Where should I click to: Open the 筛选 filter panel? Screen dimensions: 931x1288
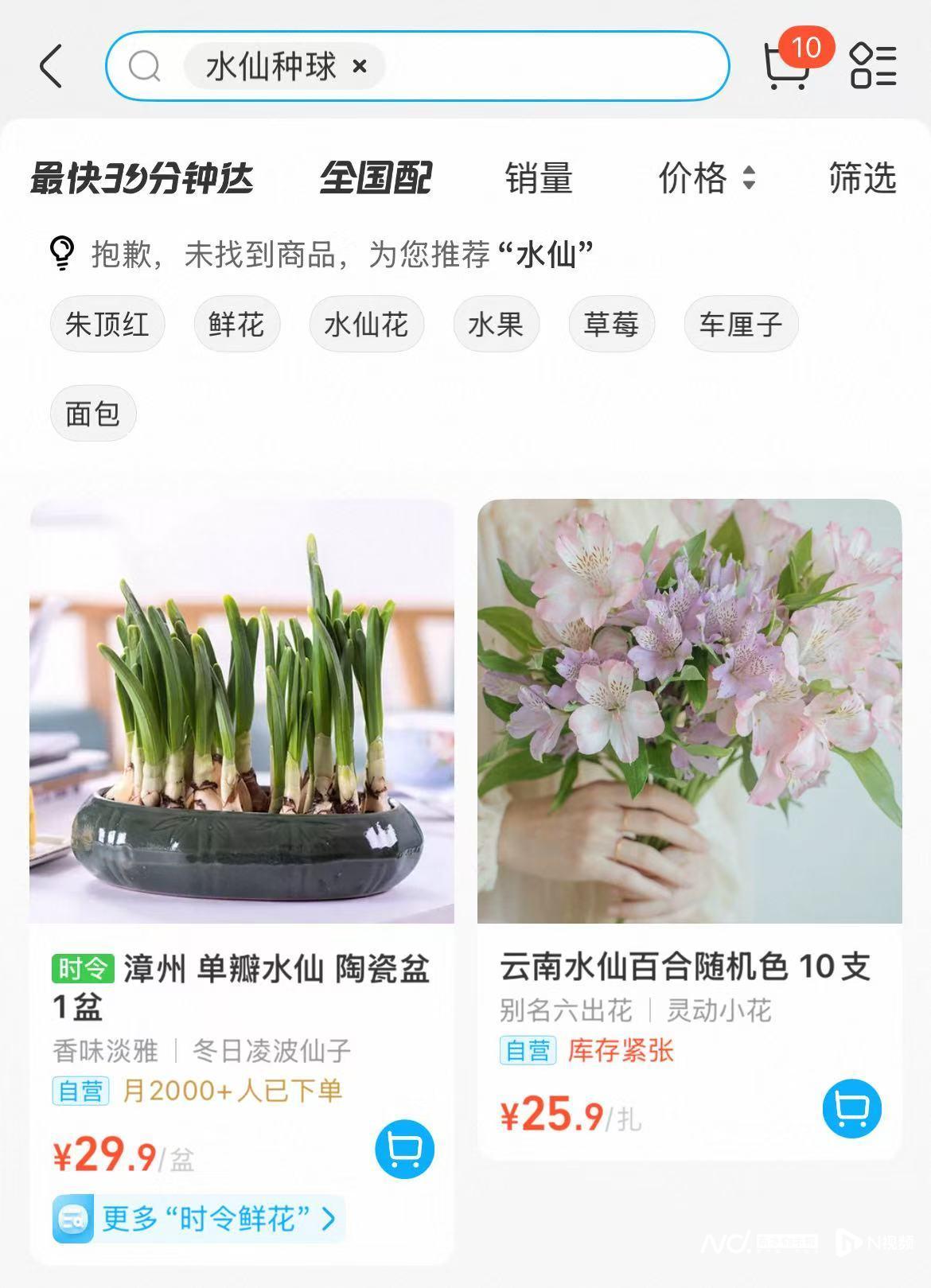pyautogui.click(x=862, y=179)
